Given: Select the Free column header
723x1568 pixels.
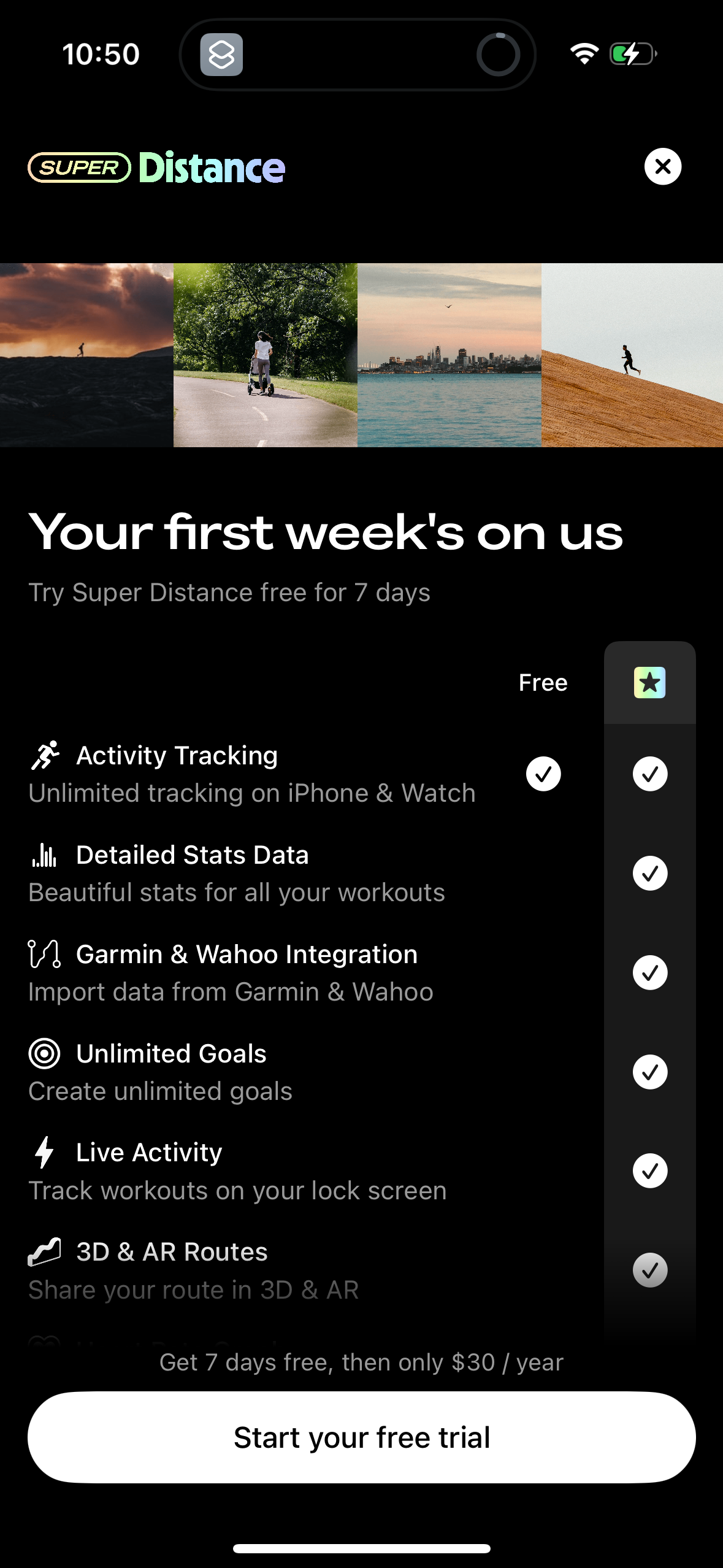Looking at the screenshot, I should 543,682.
